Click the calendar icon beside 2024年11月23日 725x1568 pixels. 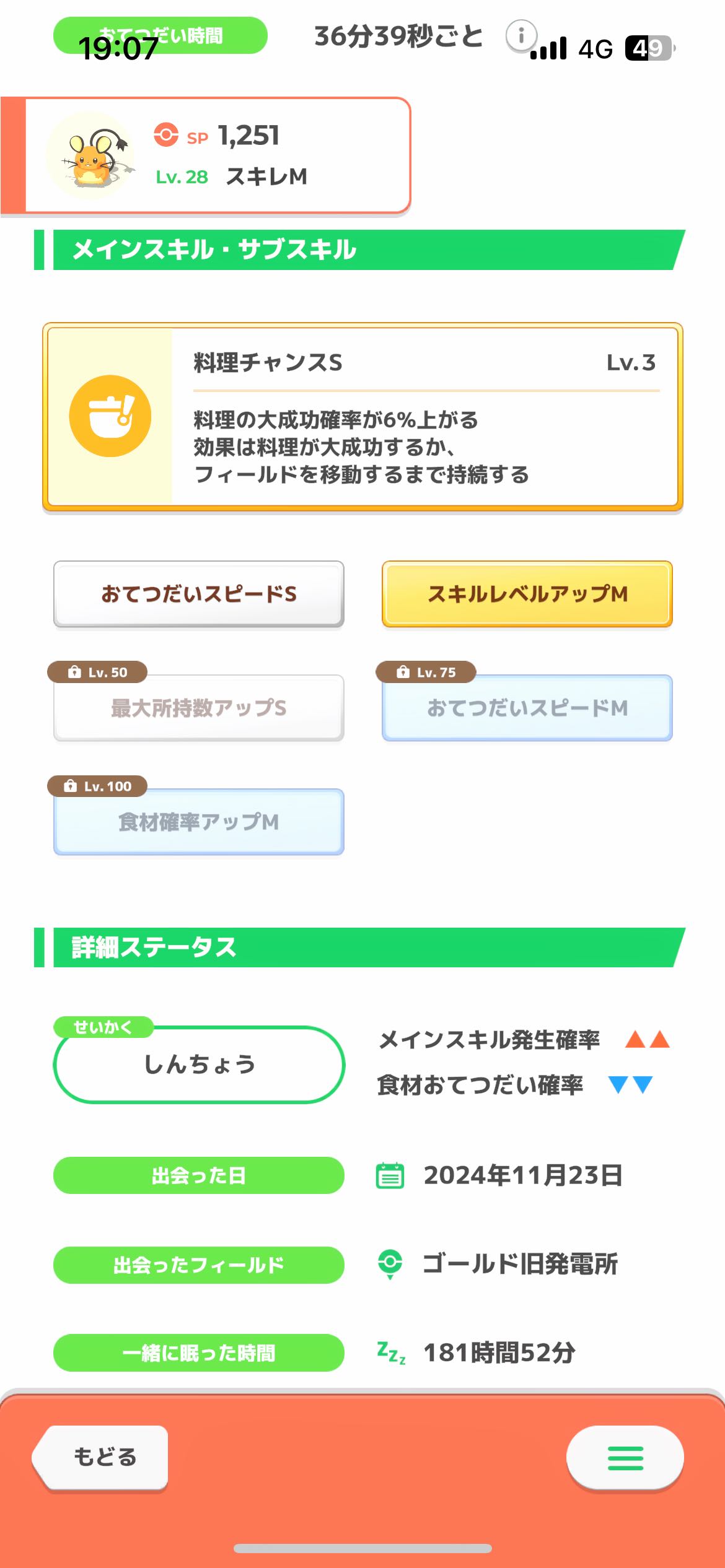click(x=390, y=1174)
